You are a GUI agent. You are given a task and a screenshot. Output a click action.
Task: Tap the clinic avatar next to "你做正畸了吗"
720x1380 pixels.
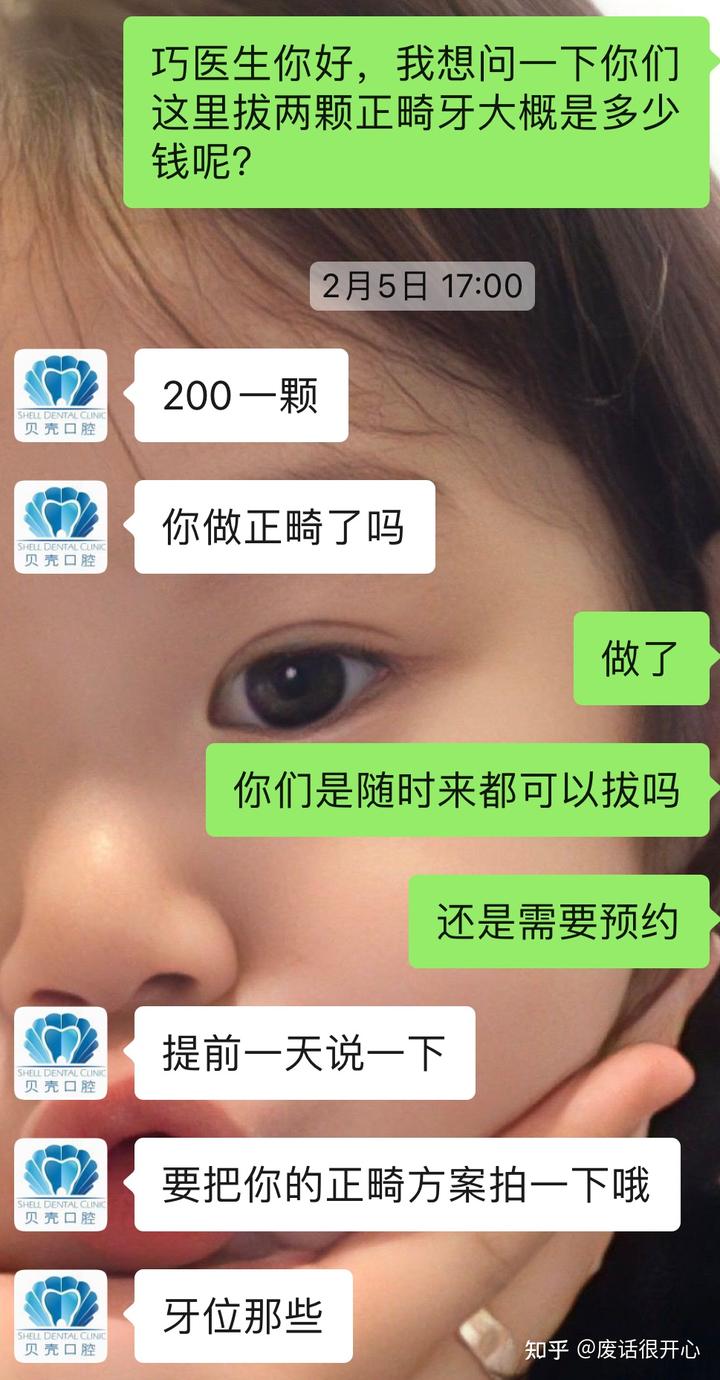(x=60, y=527)
